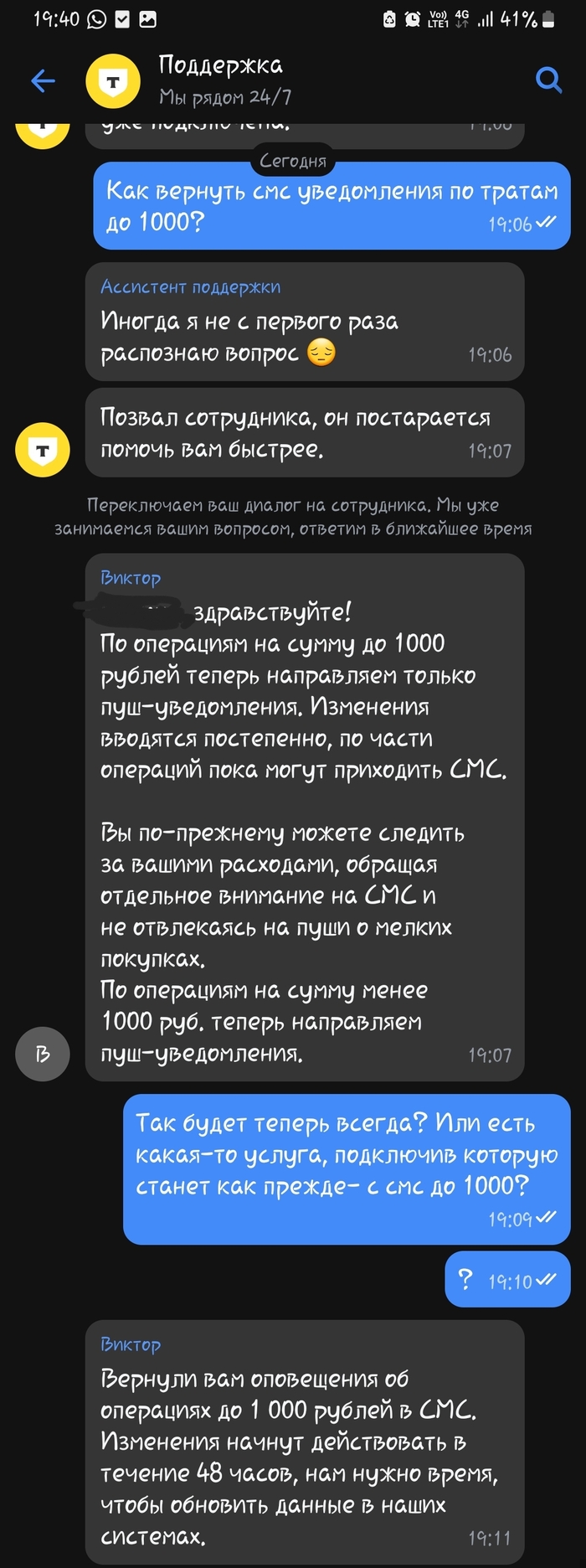
Task: Open the Поддержка chat header info
Action: [222, 80]
